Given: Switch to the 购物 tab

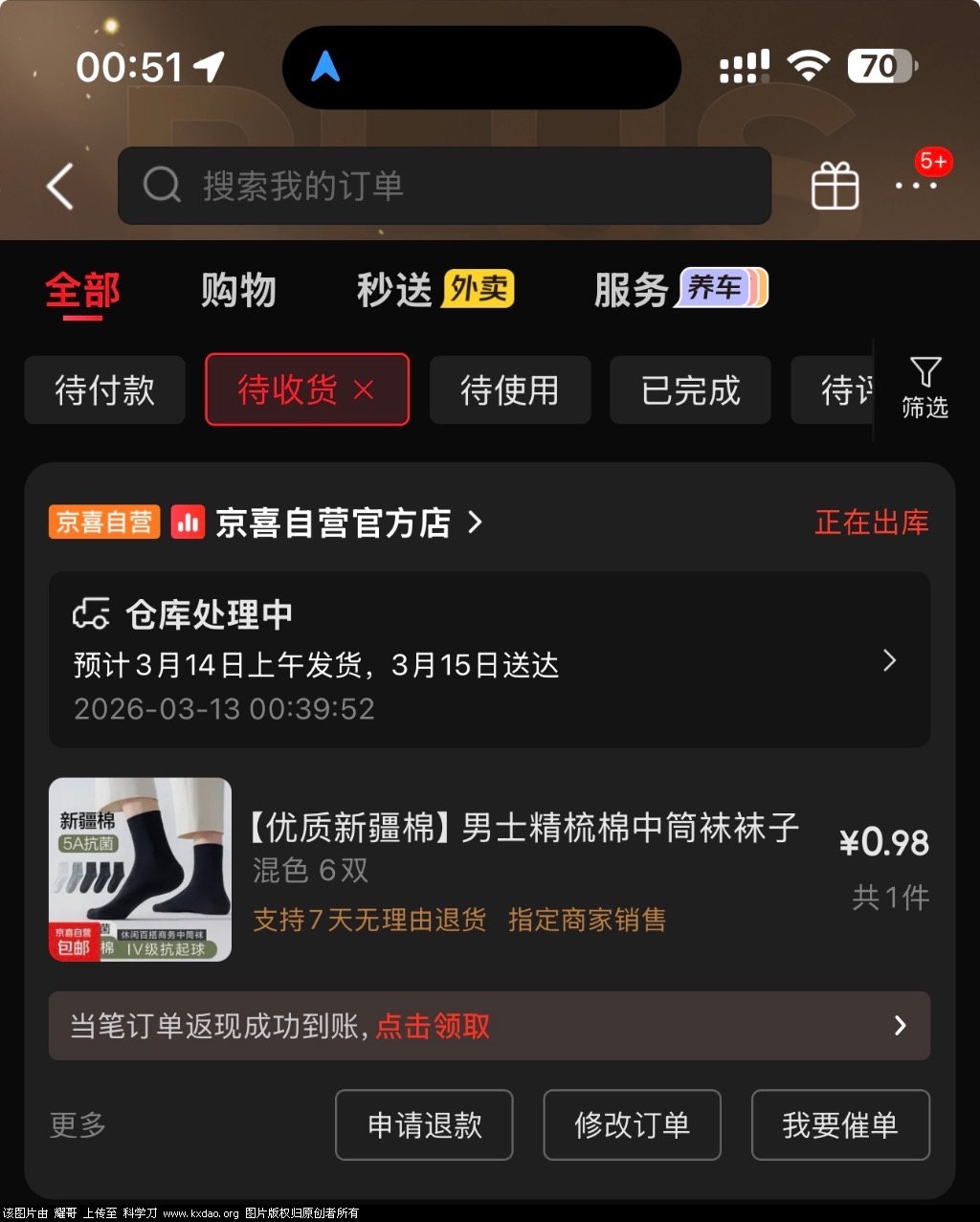Looking at the screenshot, I should [x=238, y=290].
